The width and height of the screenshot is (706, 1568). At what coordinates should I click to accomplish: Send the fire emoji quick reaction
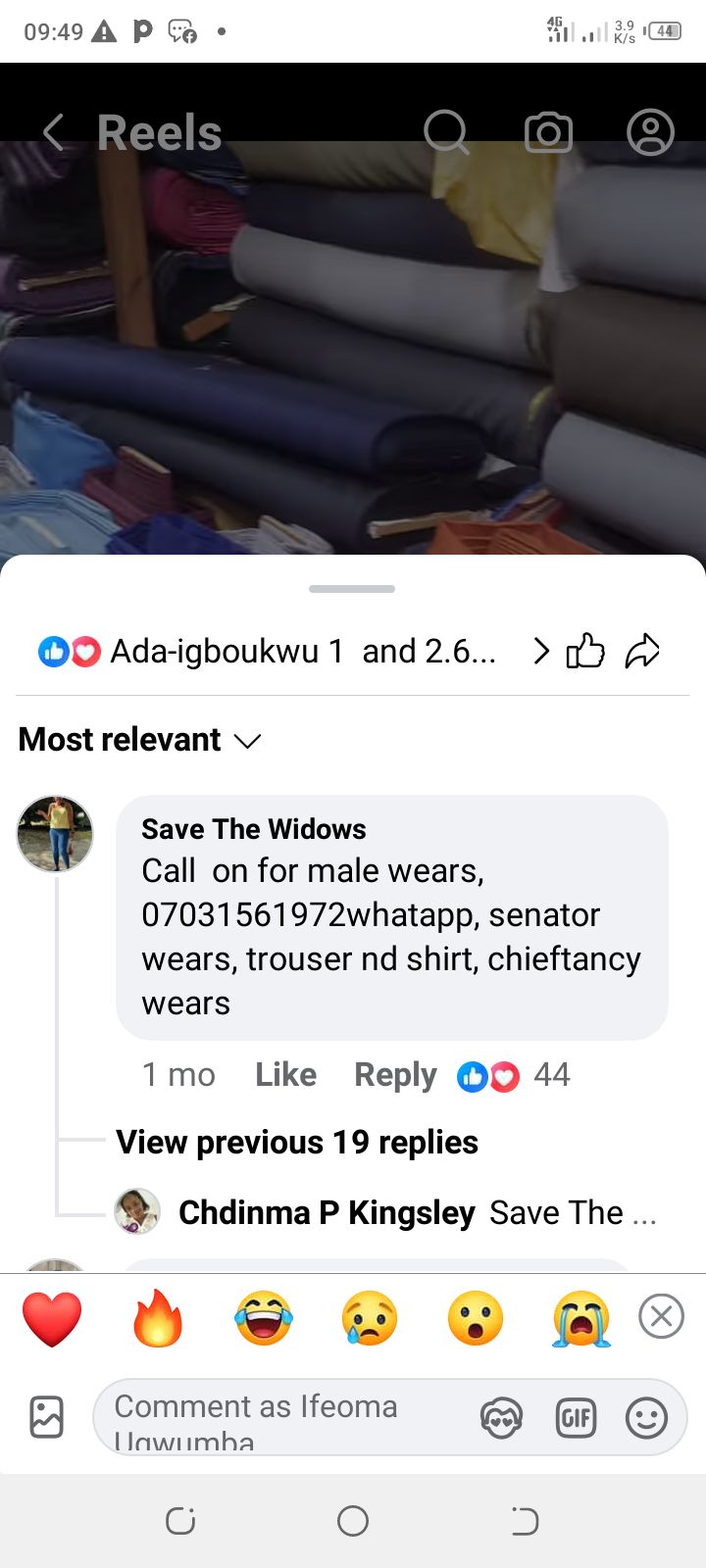tap(158, 1318)
